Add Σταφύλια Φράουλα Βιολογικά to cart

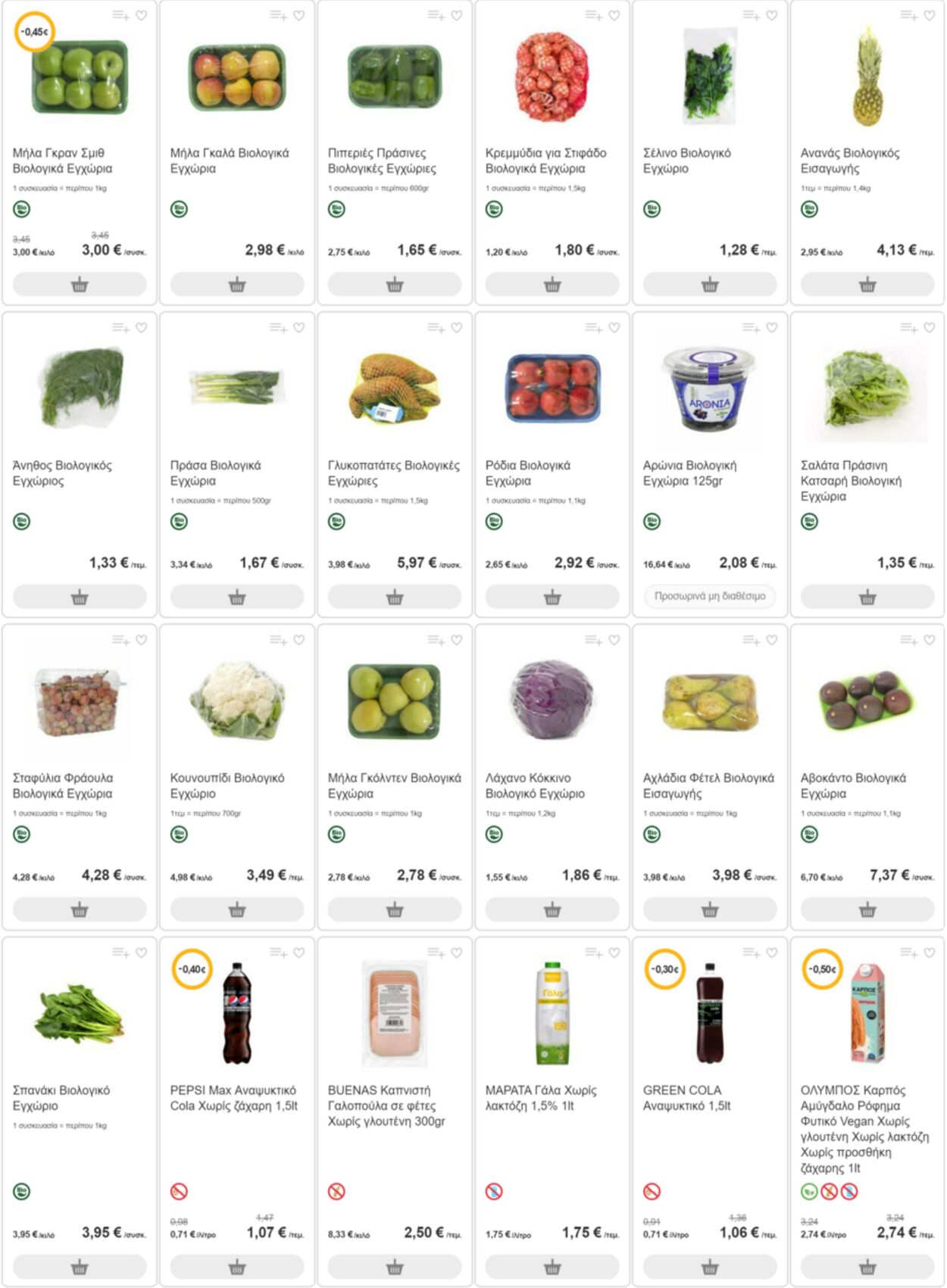80,909
